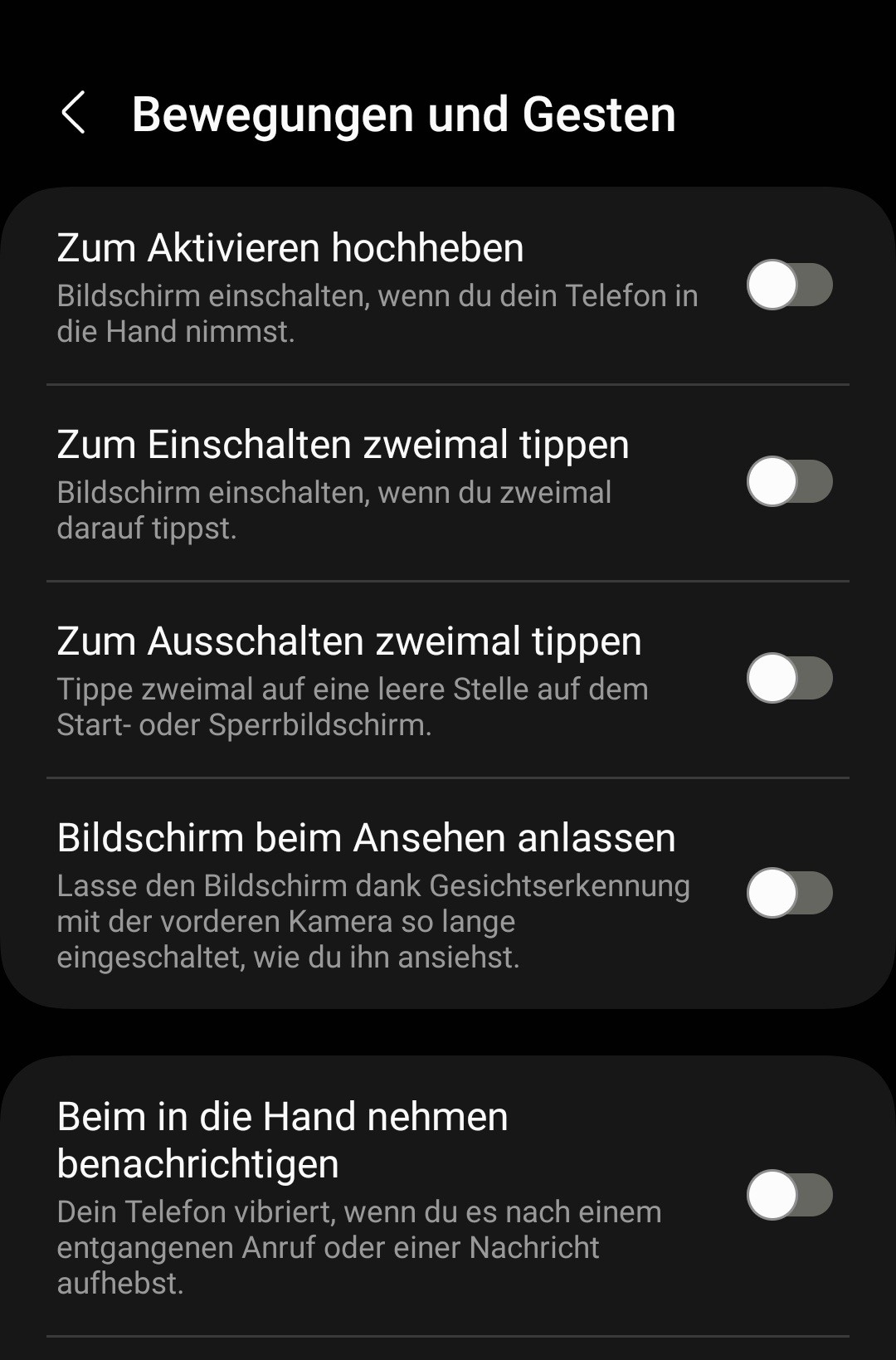Switch on Bildschirm beim Ansehen anlassen
Image resolution: width=896 pixels, height=1360 pixels.
click(x=789, y=893)
